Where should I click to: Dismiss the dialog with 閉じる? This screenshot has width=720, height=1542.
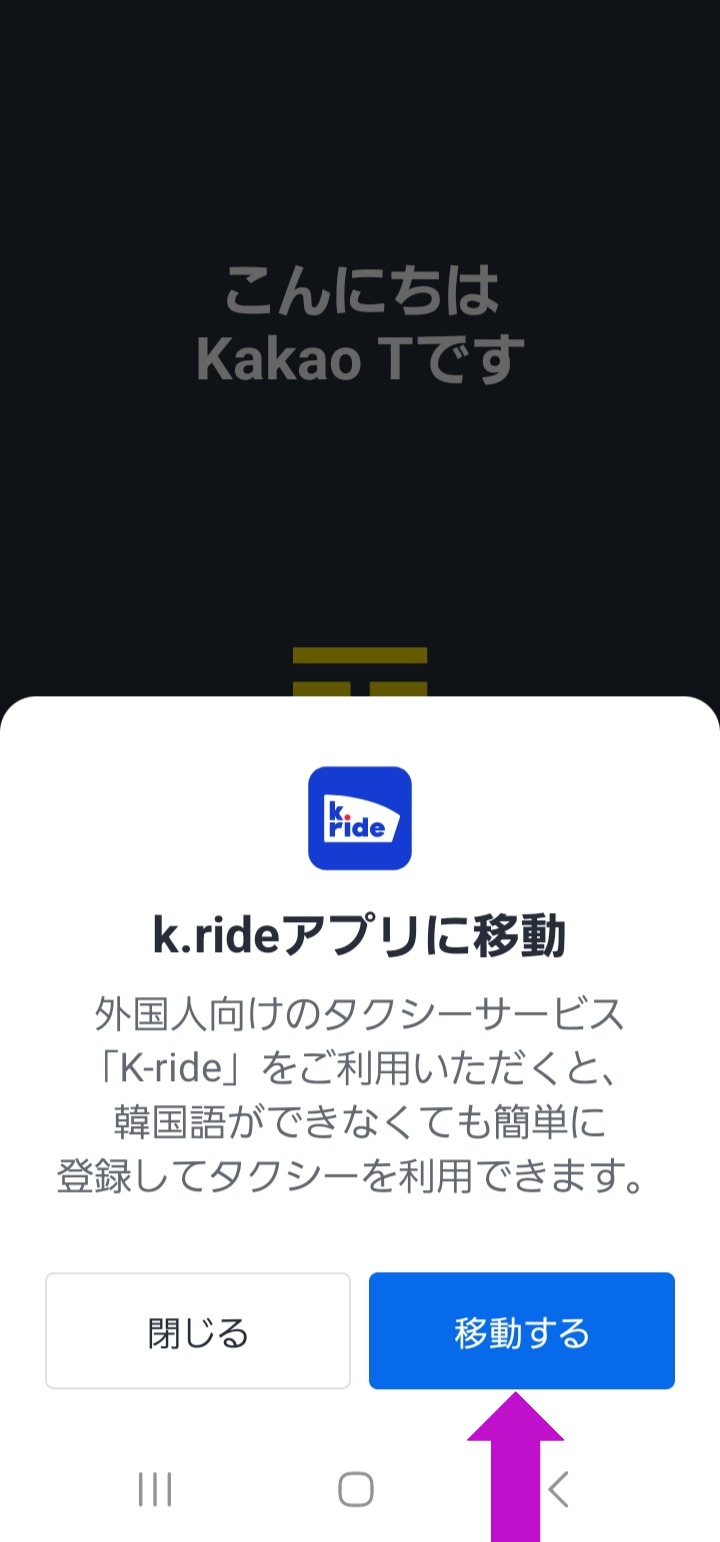click(198, 1330)
